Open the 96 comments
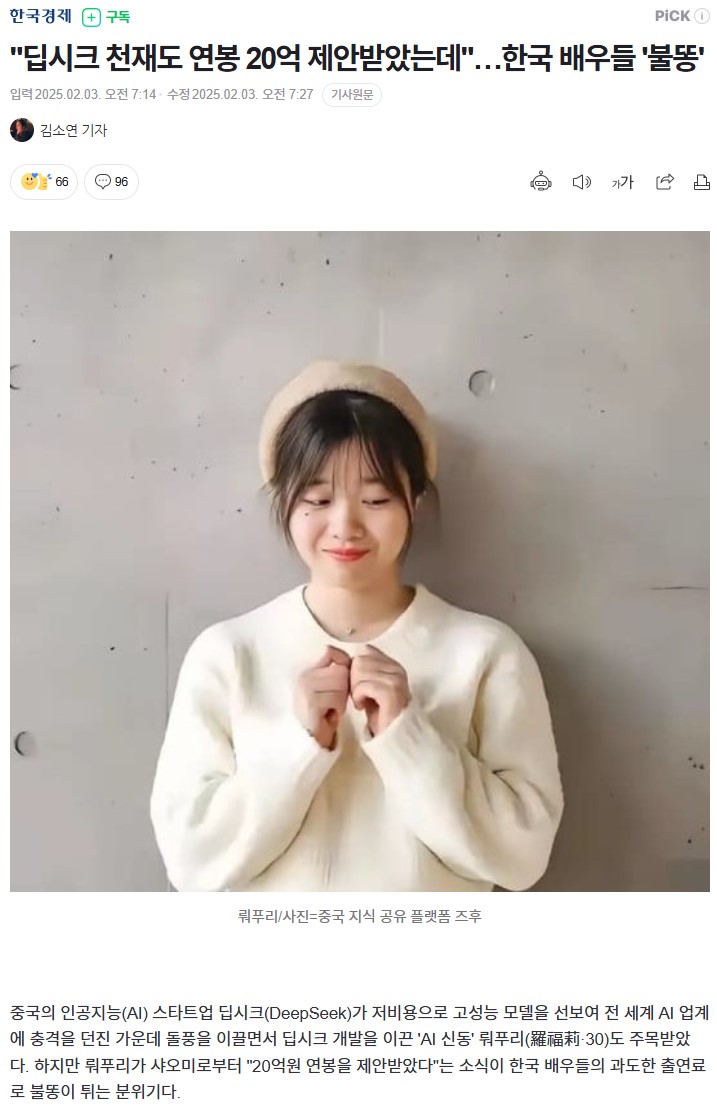This screenshot has width=717, height=1113. [x=112, y=181]
